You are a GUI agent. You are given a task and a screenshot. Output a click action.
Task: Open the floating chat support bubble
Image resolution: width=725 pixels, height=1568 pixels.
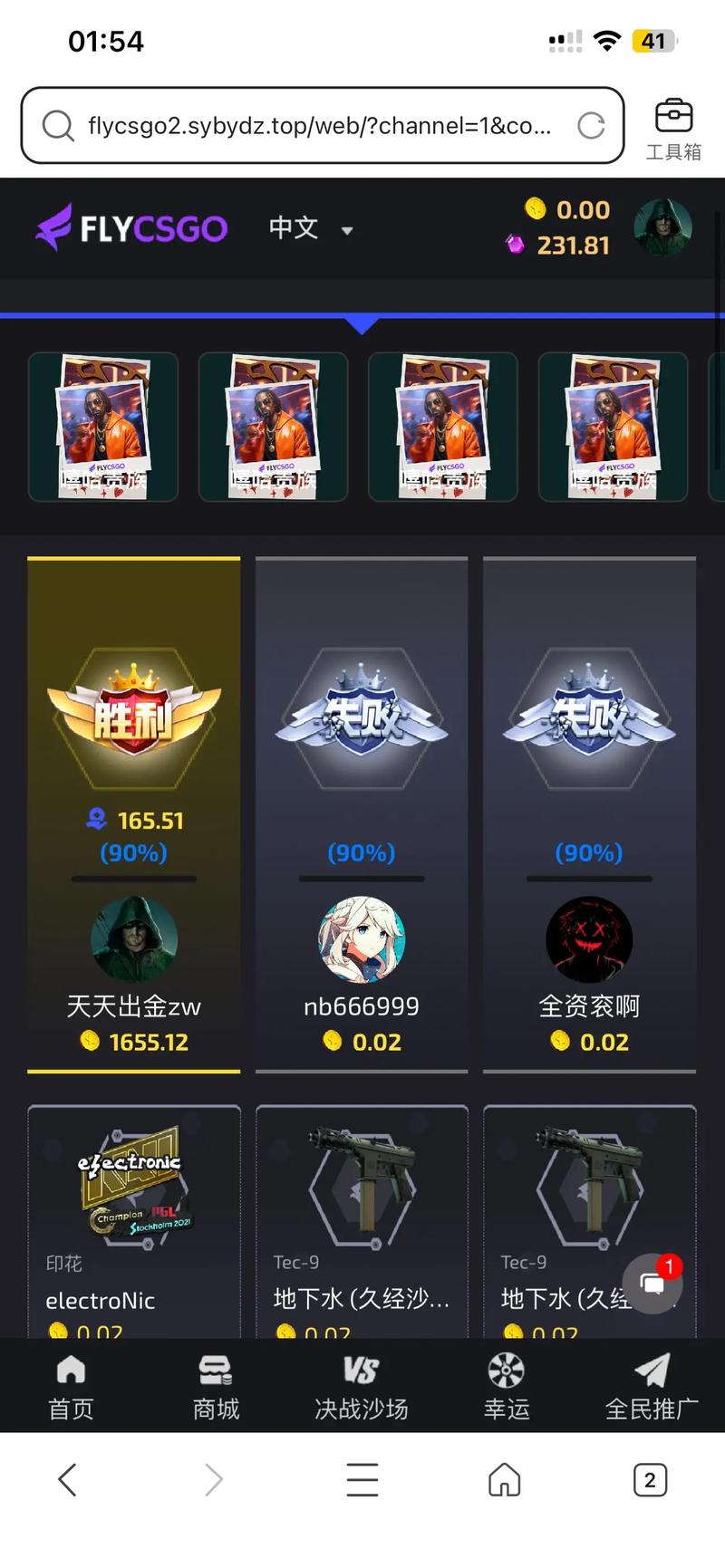point(652,1283)
